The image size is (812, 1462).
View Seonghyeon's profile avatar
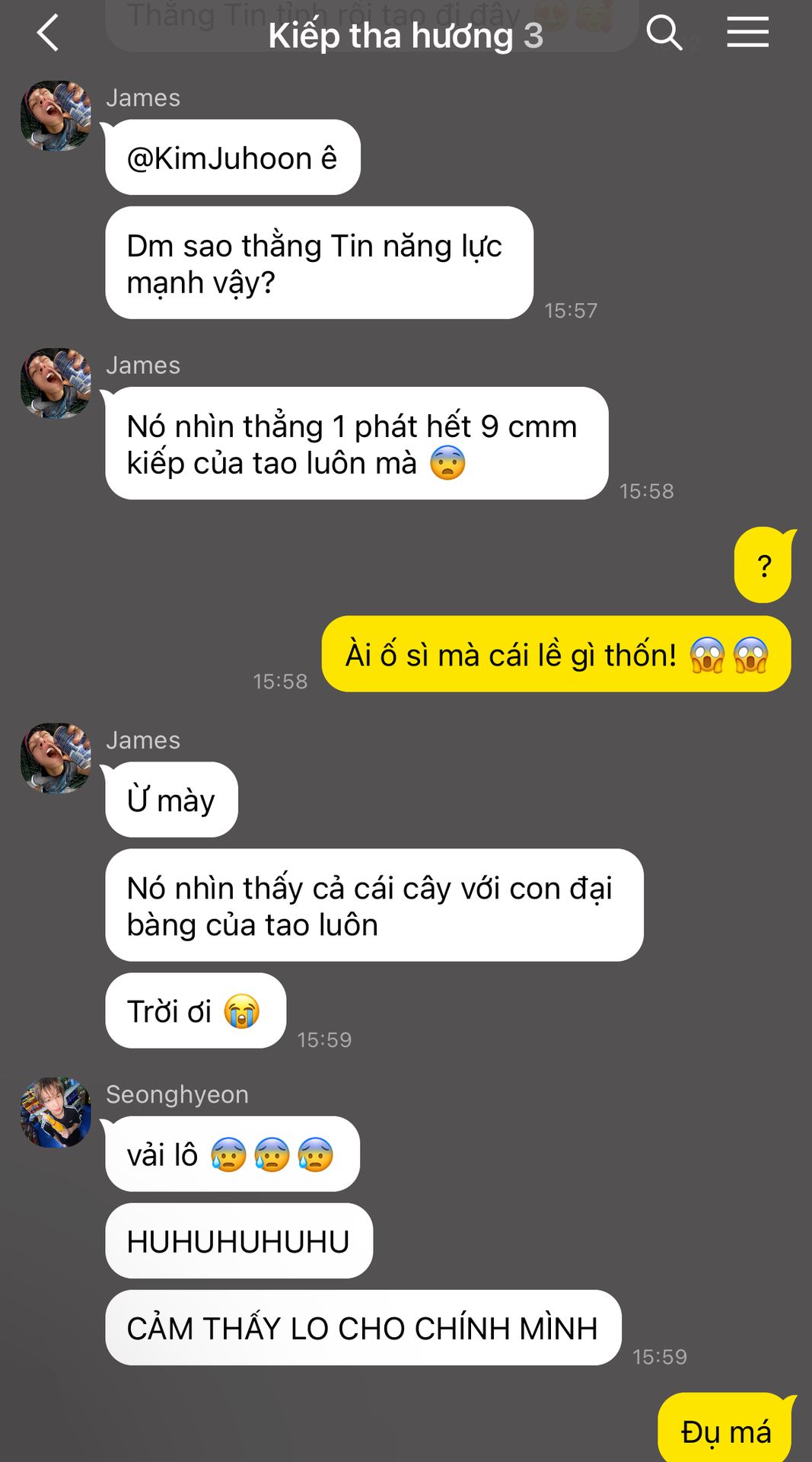(x=56, y=1112)
